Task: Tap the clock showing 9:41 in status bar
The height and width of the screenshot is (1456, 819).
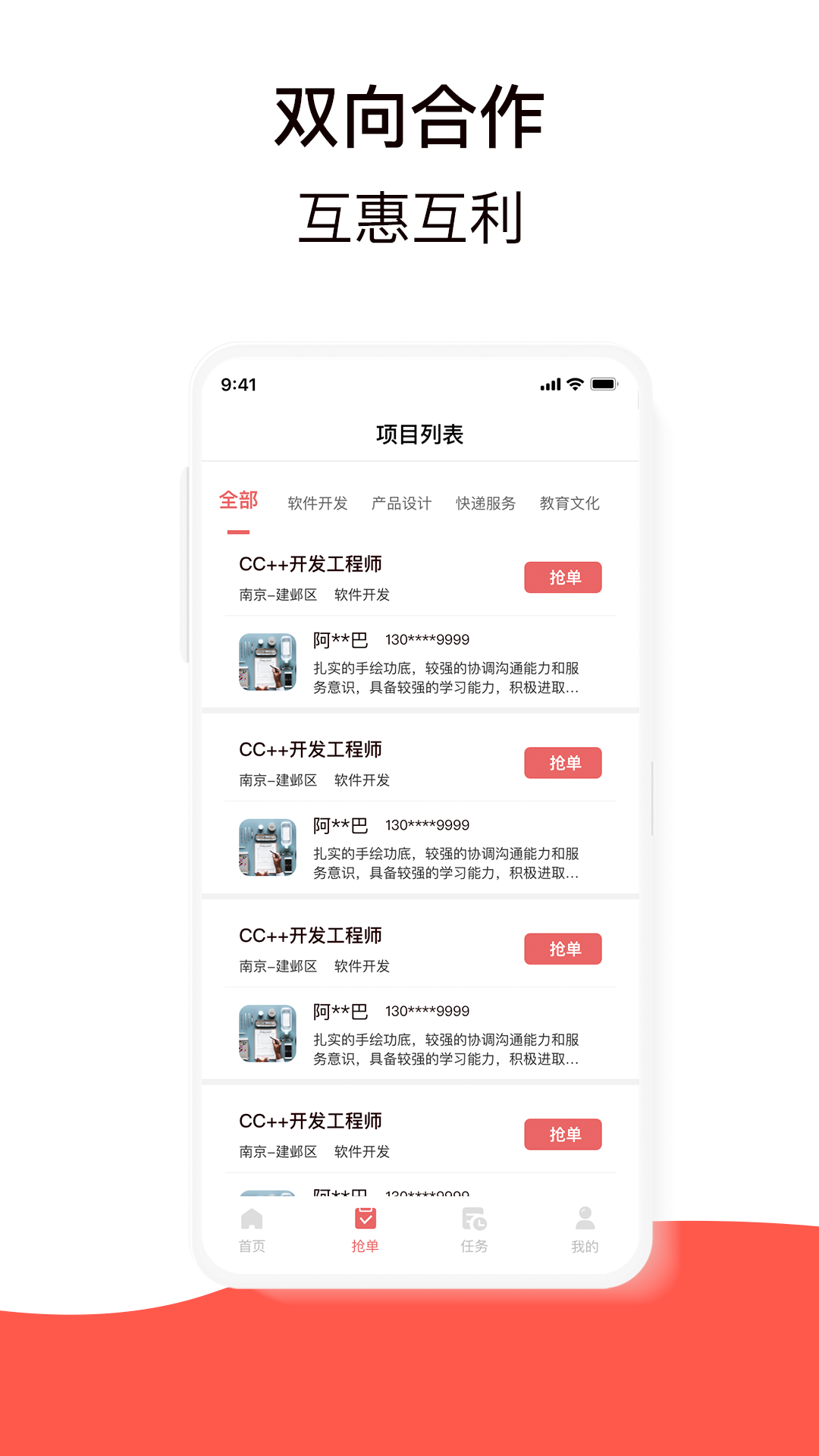Action: pos(237,384)
